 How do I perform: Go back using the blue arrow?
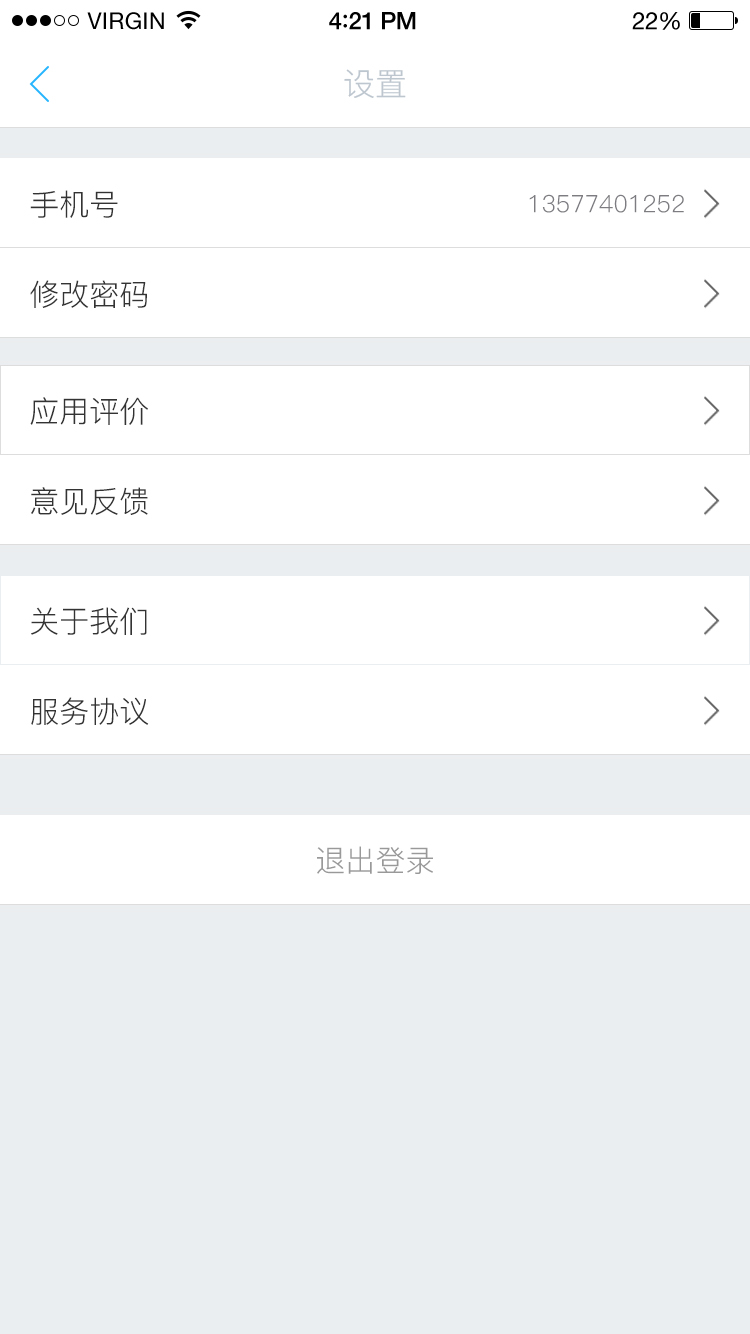click(x=40, y=84)
